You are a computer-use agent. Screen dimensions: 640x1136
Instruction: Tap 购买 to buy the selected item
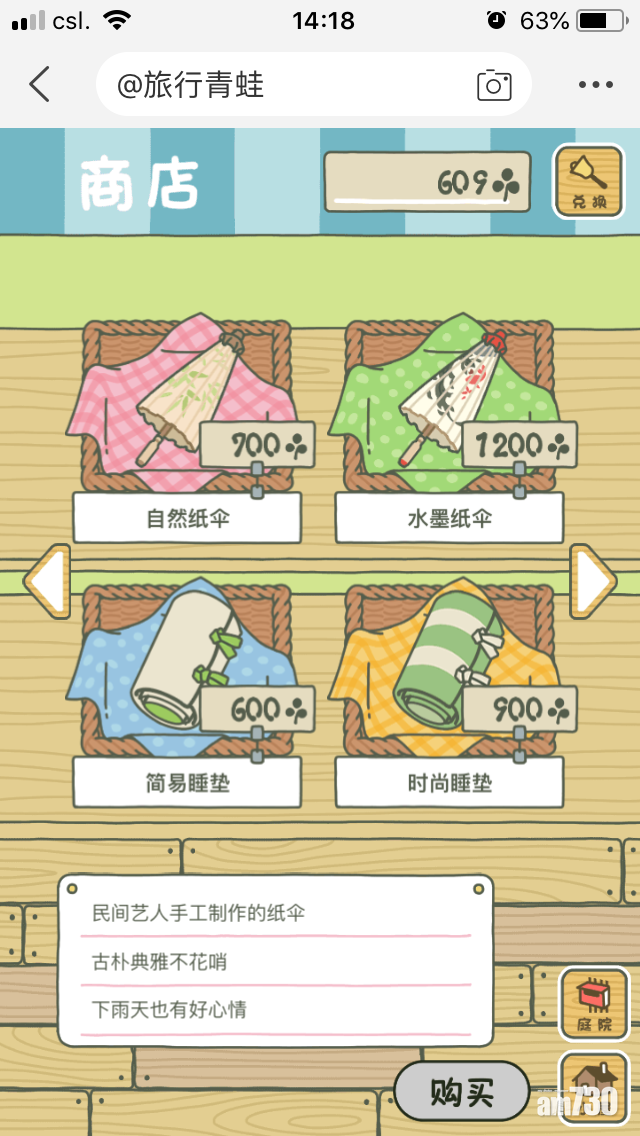[461, 1092]
